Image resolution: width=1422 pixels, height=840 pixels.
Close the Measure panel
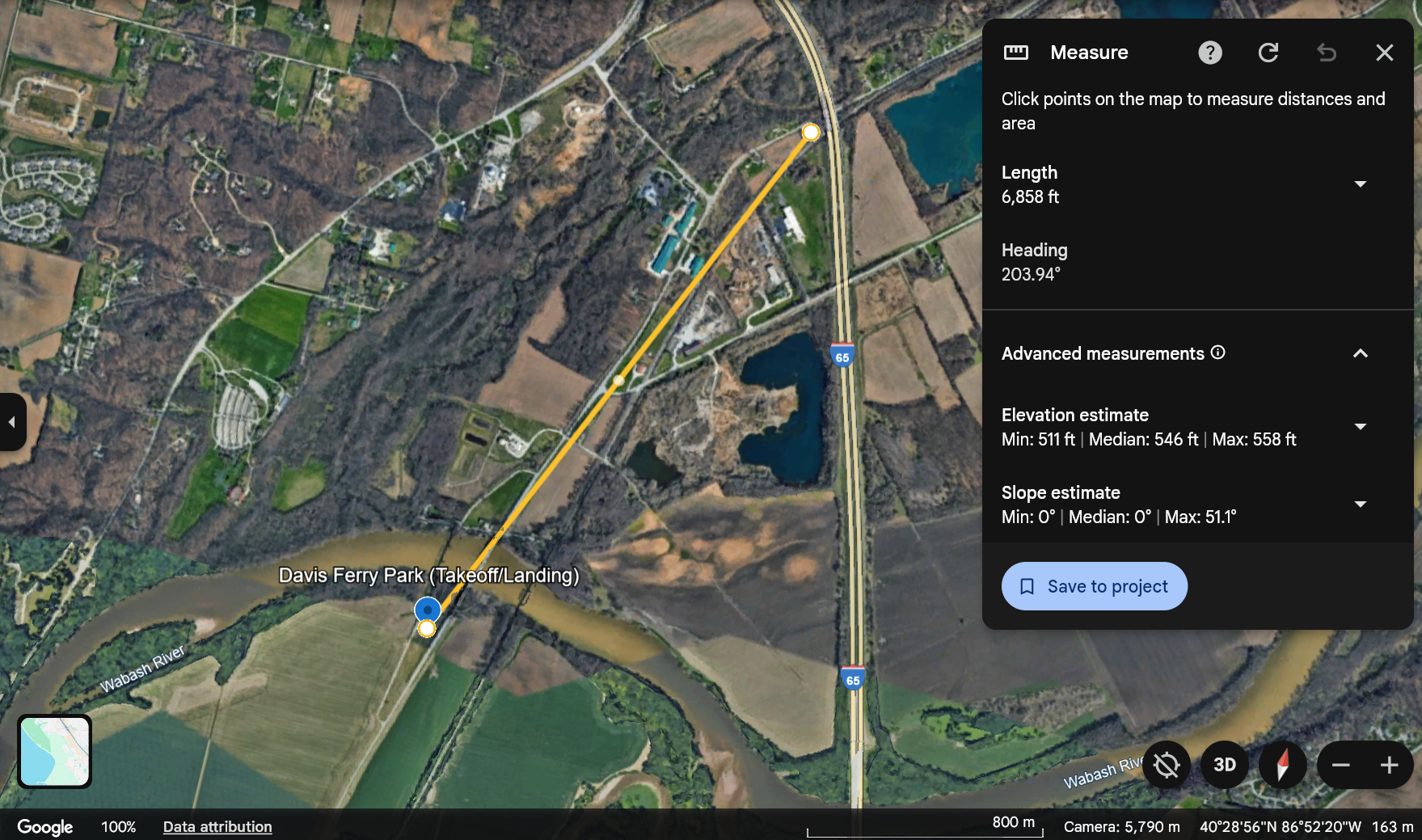(x=1384, y=53)
